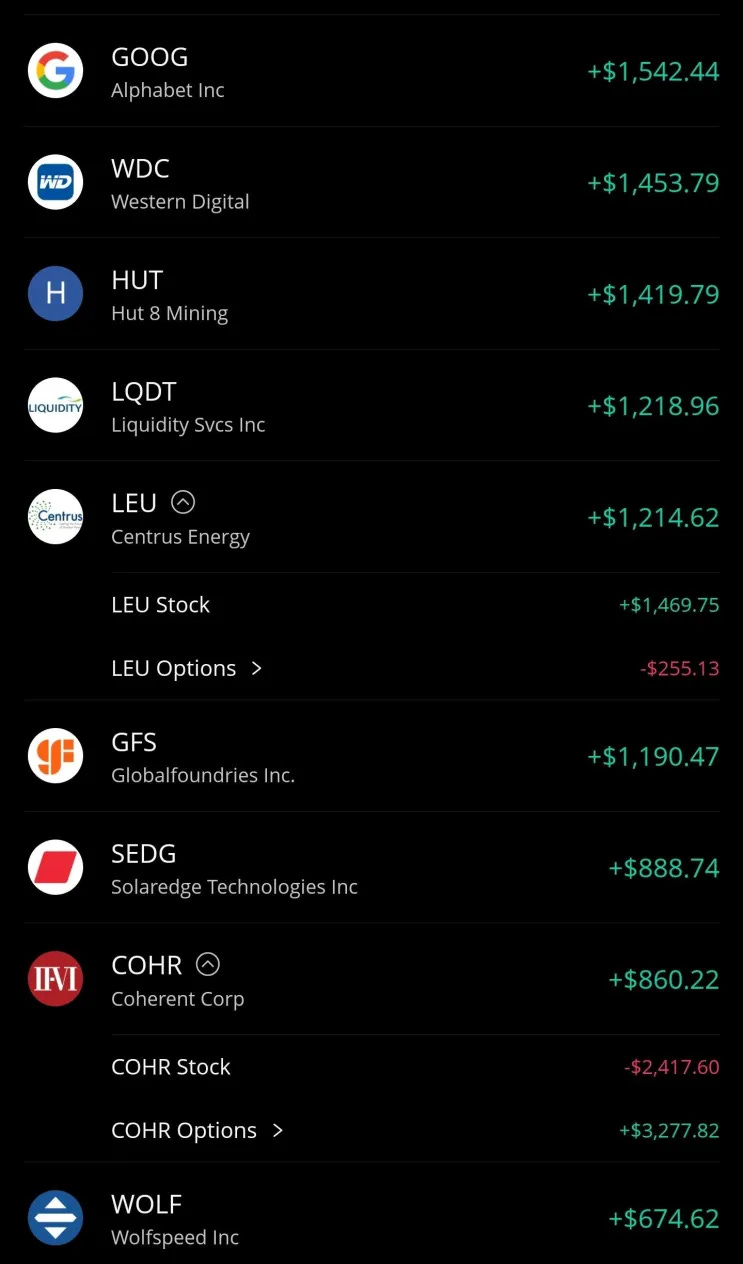
Task: Open the SEDG Solaredge Technologies row
Action: point(370,868)
